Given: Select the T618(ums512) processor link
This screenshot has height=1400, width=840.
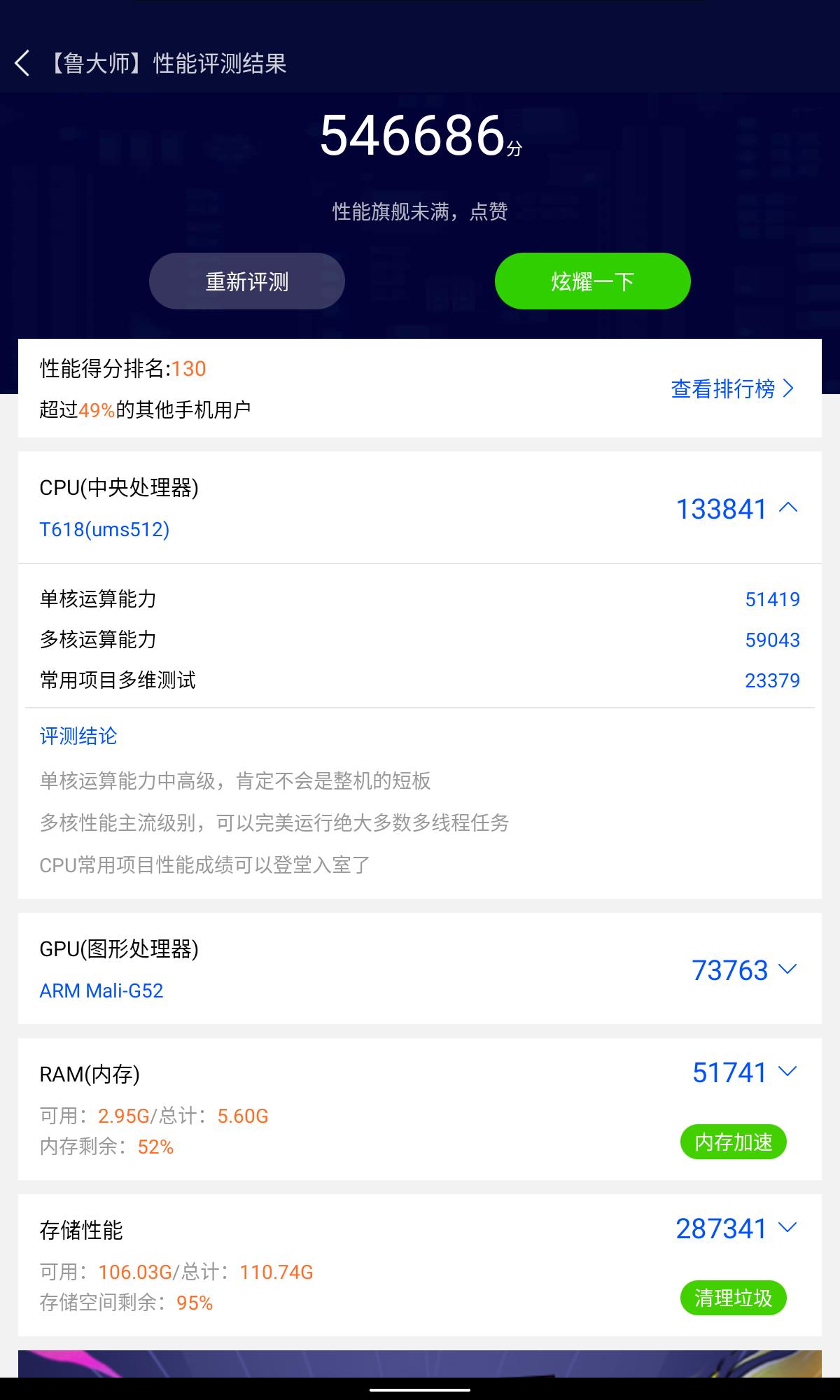Looking at the screenshot, I should (x=104, y=530).
